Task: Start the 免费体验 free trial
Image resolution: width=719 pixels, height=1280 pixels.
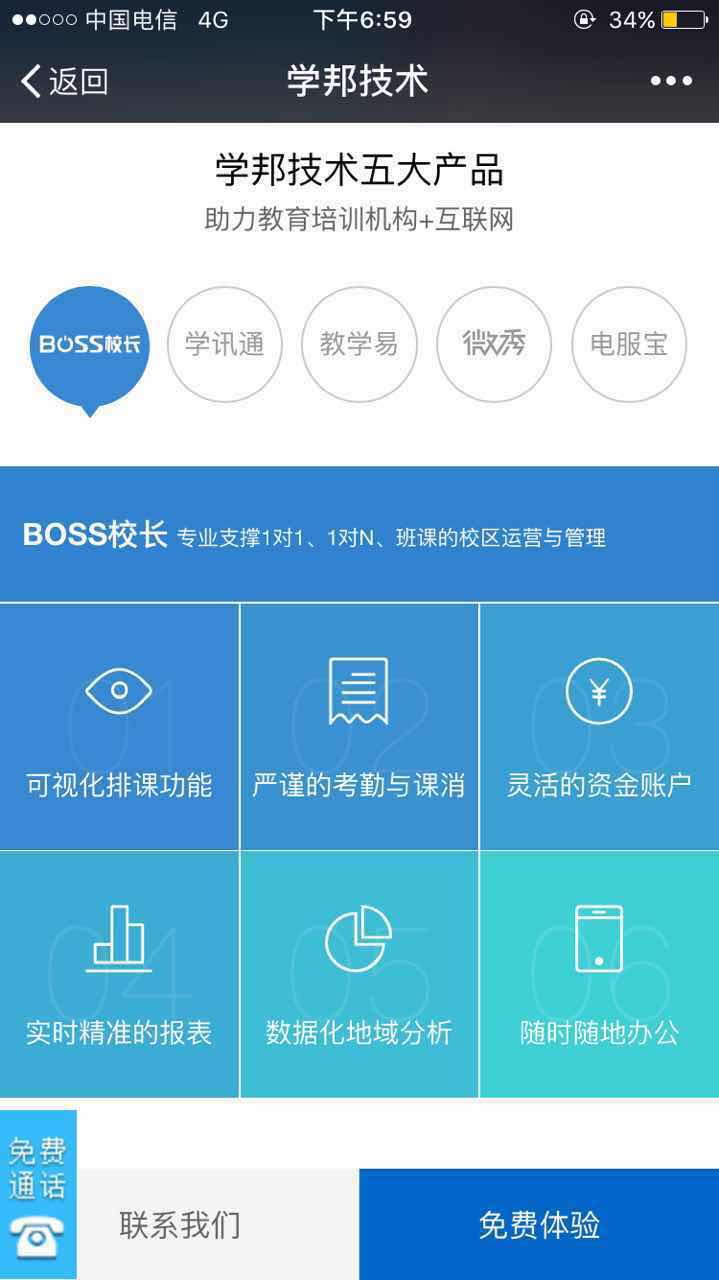Action: pos(539,1225)
